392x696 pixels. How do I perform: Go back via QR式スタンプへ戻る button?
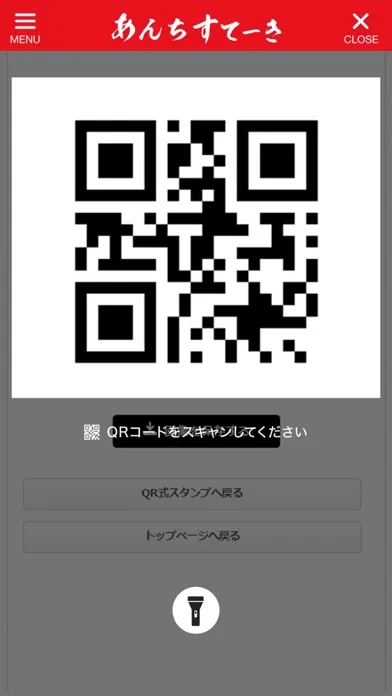coord(192,494)
